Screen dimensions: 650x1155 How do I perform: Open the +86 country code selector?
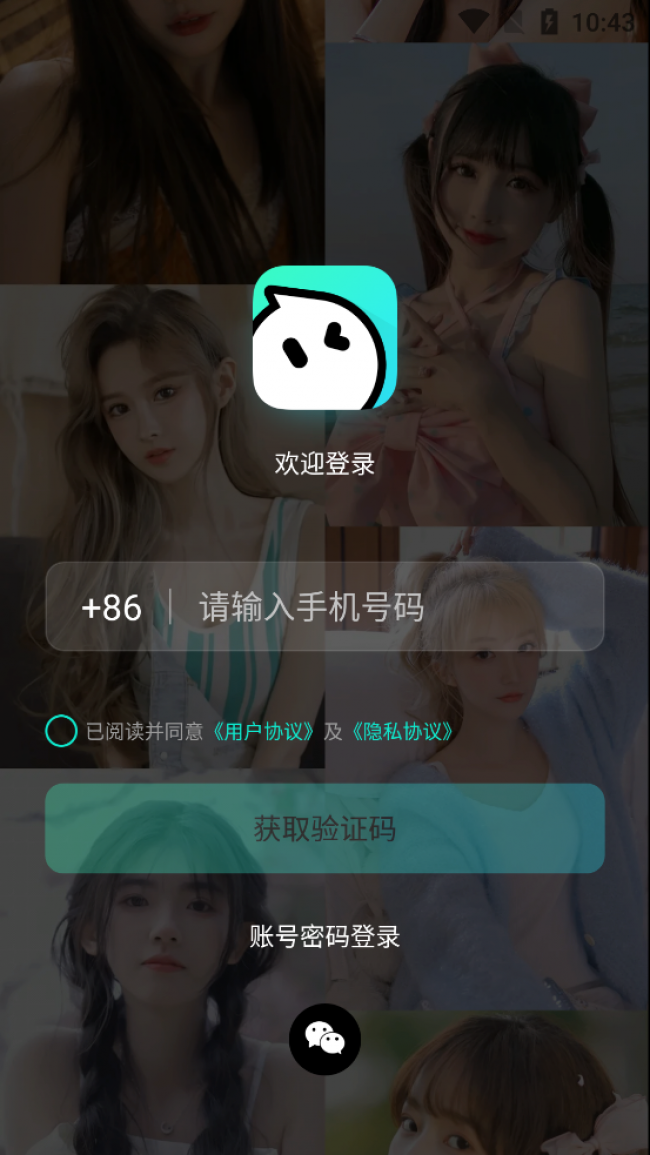pos(111,607)
